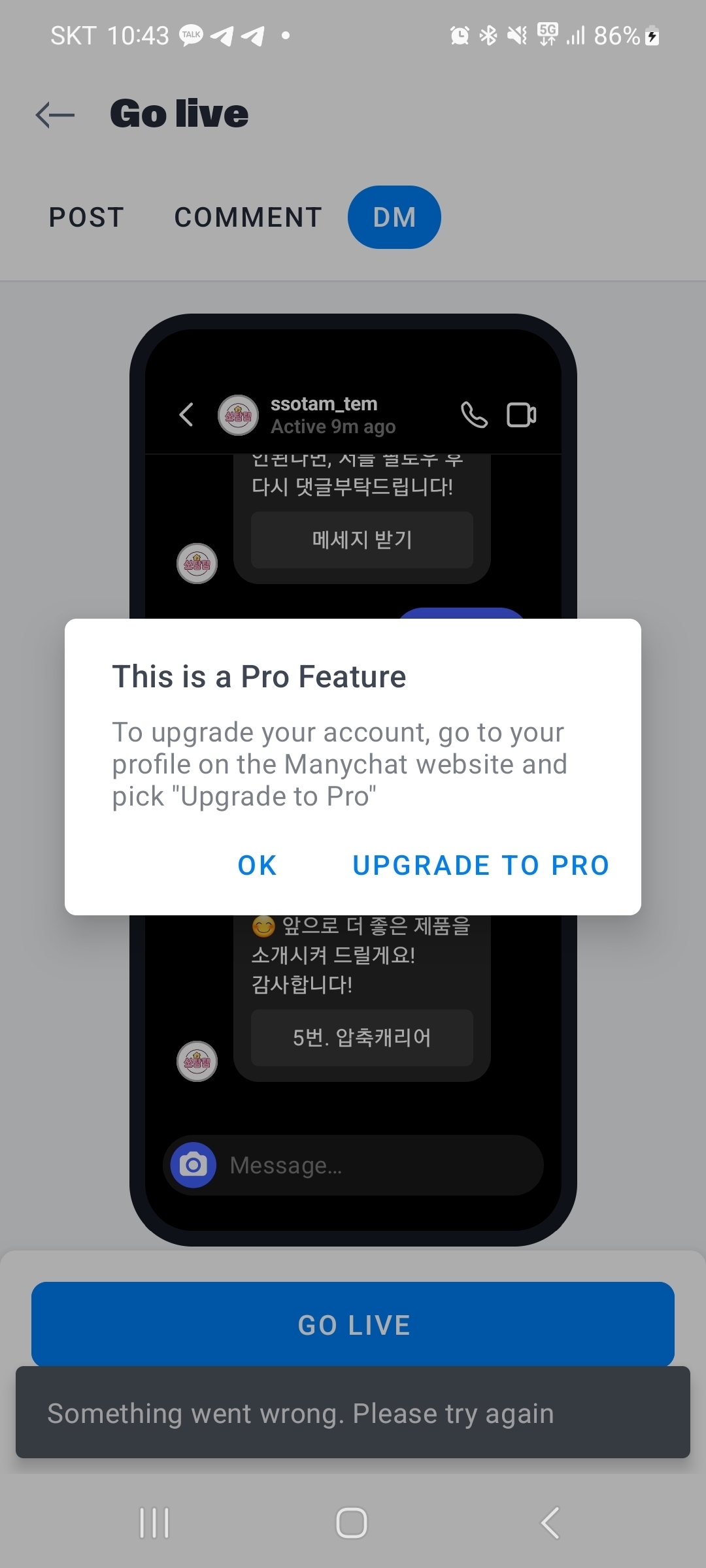Screen dimensions: 706x1568
Task: Switch to the POST tab
Action: click(86, 218)
